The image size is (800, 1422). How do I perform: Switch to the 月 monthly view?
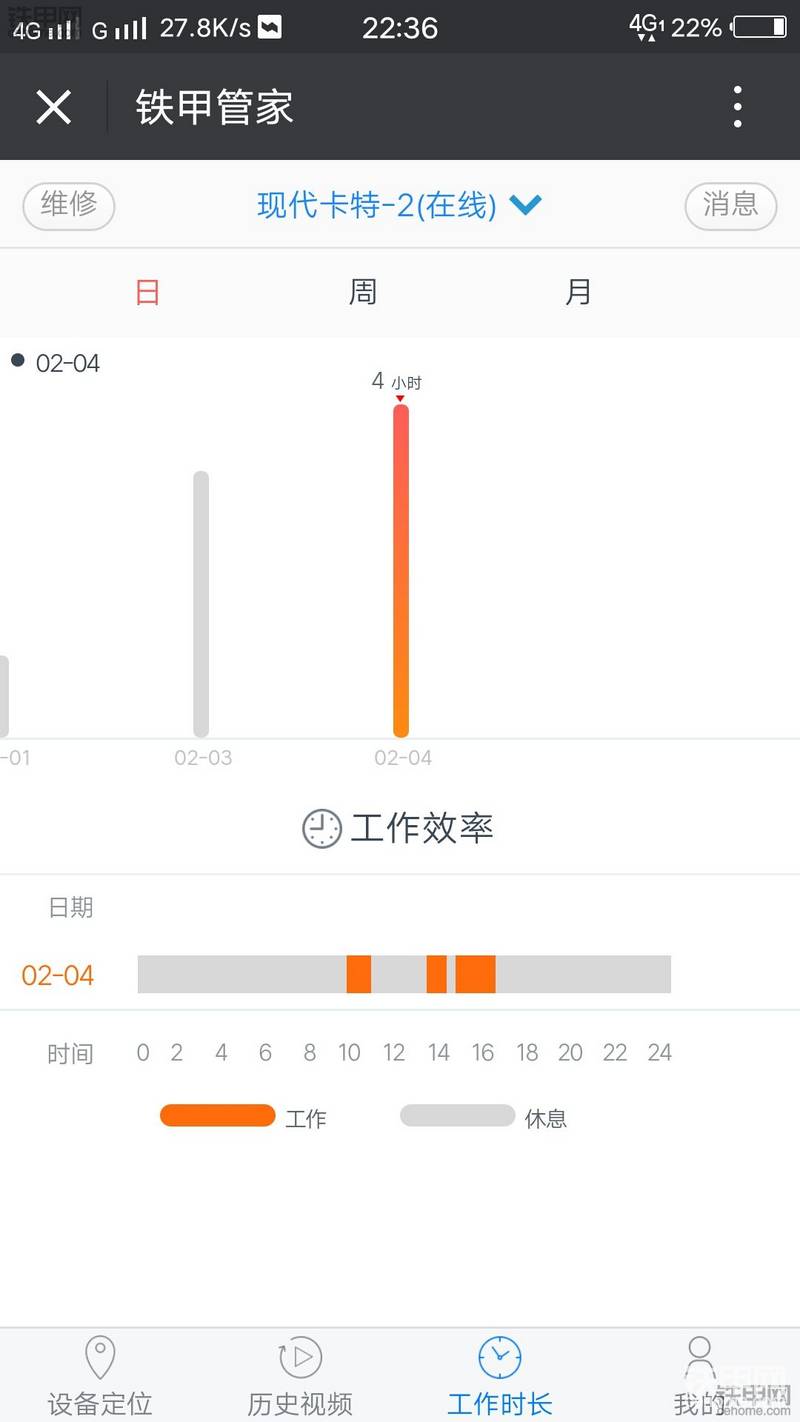point(579,292)
